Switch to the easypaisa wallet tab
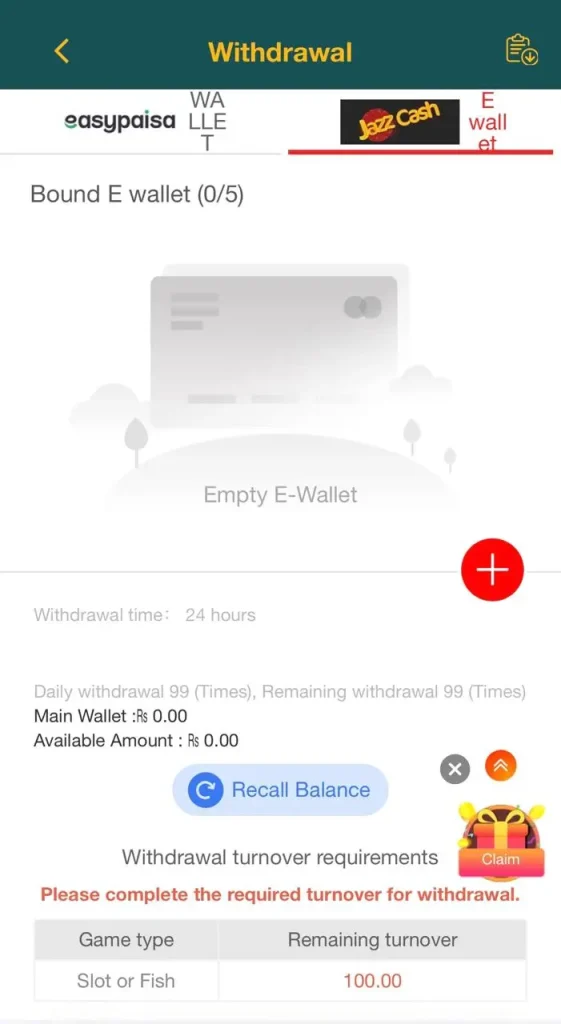Screen dimensions: 561x1024 tap(144, 121)
